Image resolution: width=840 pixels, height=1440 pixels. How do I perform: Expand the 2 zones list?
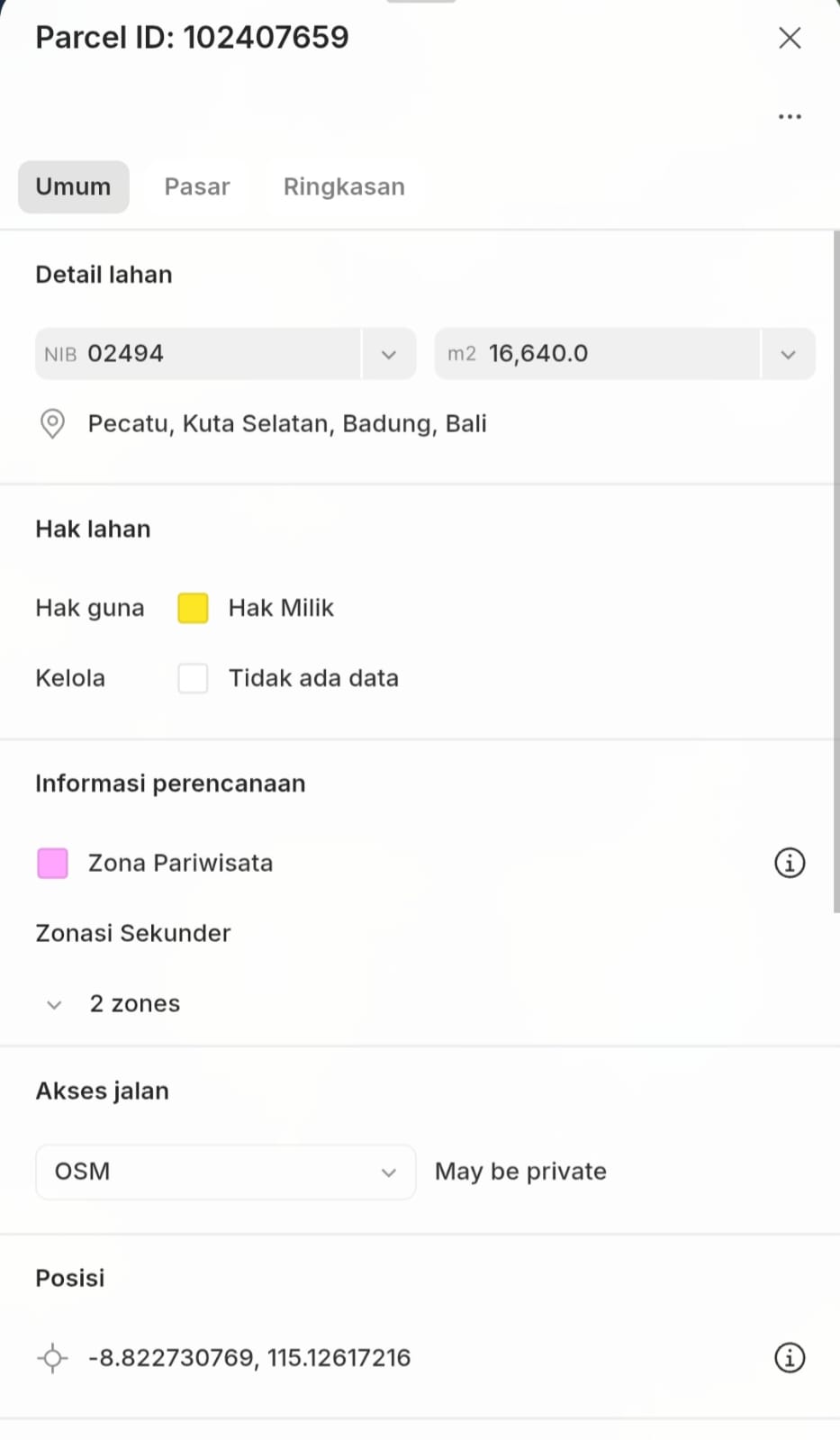[55, 1004]
